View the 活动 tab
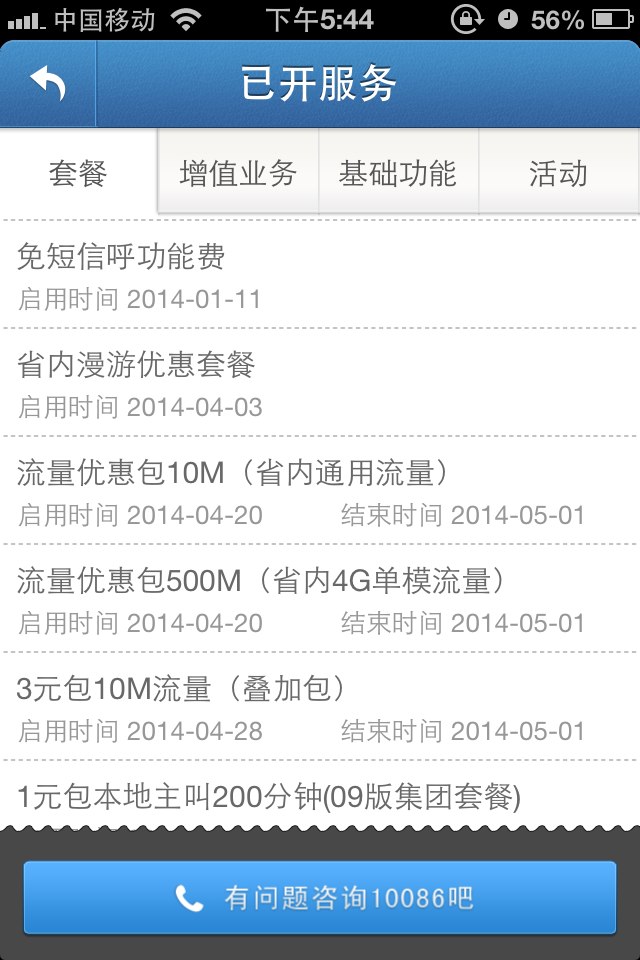This screenshot has width=640, height=960. 558,173
